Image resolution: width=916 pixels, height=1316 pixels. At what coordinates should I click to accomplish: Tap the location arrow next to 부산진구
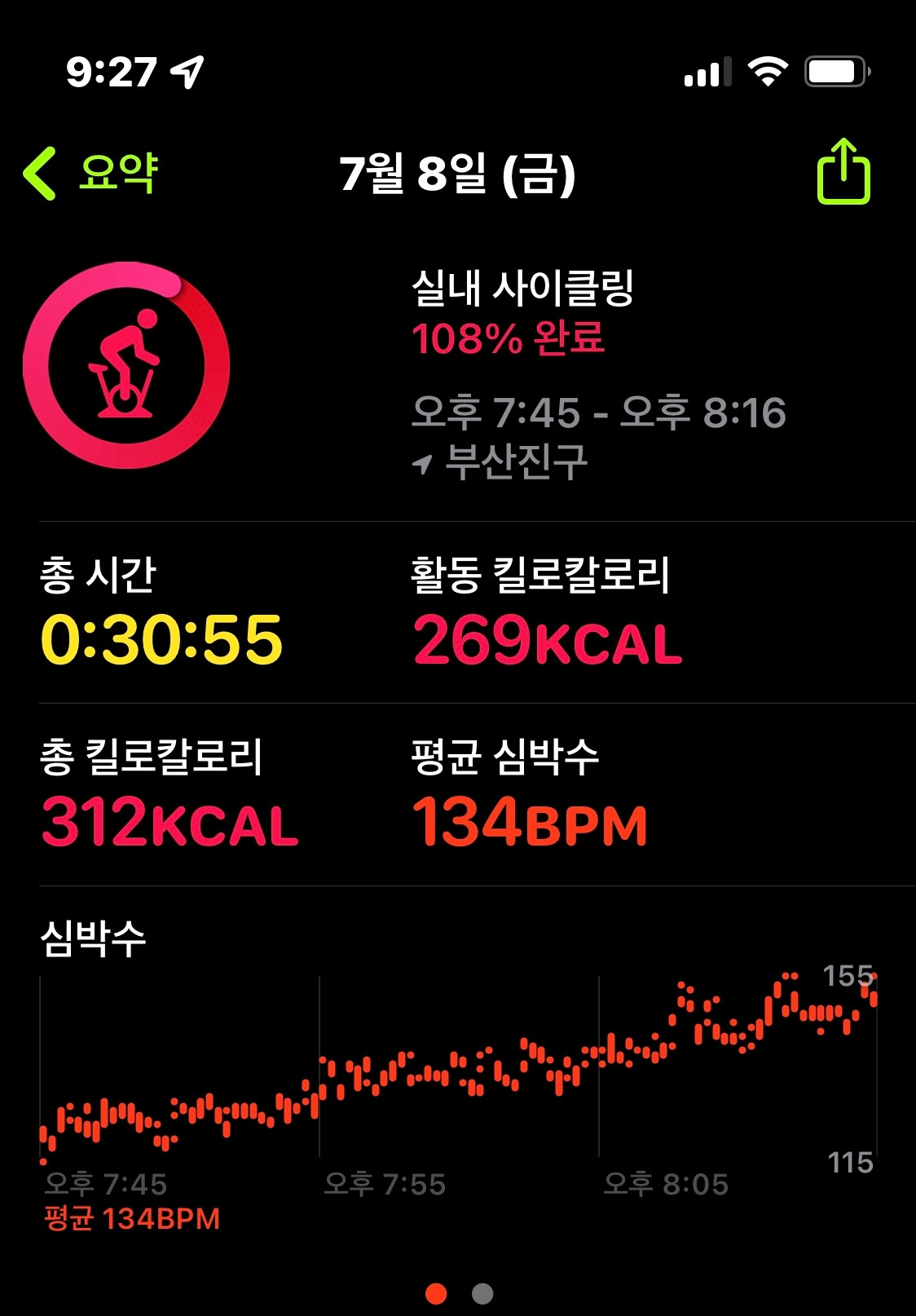point(423,460)
